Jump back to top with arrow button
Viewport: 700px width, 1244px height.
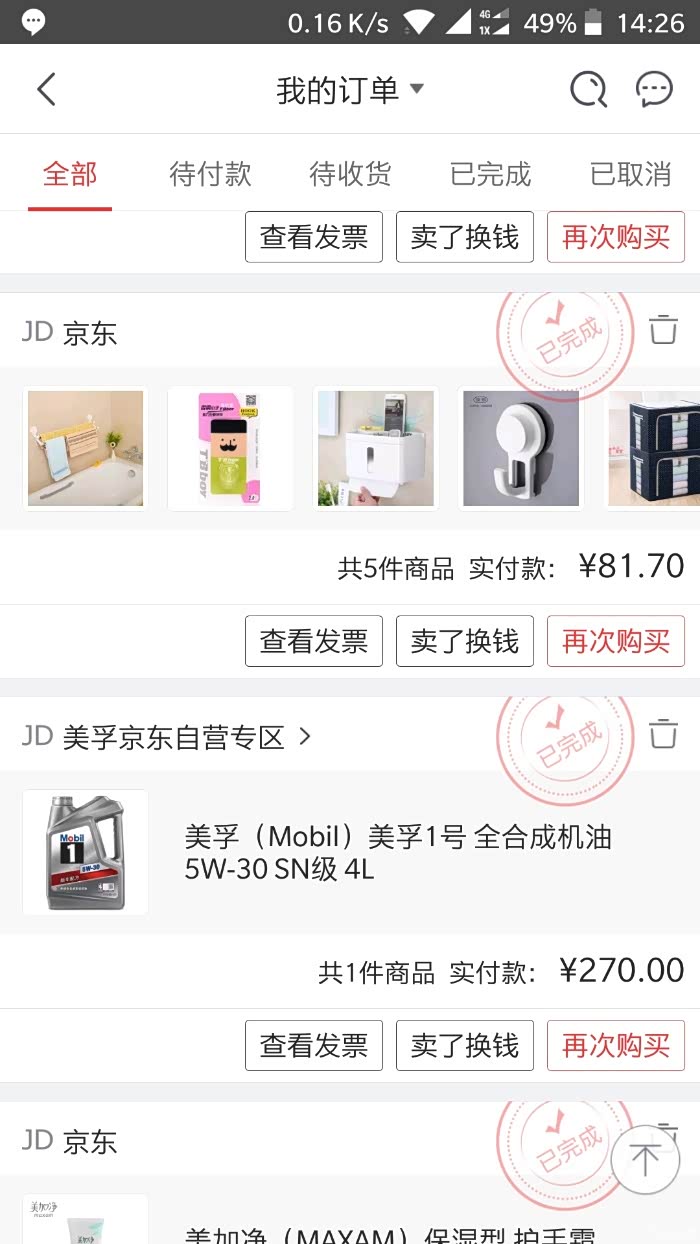click(645, 1160)
